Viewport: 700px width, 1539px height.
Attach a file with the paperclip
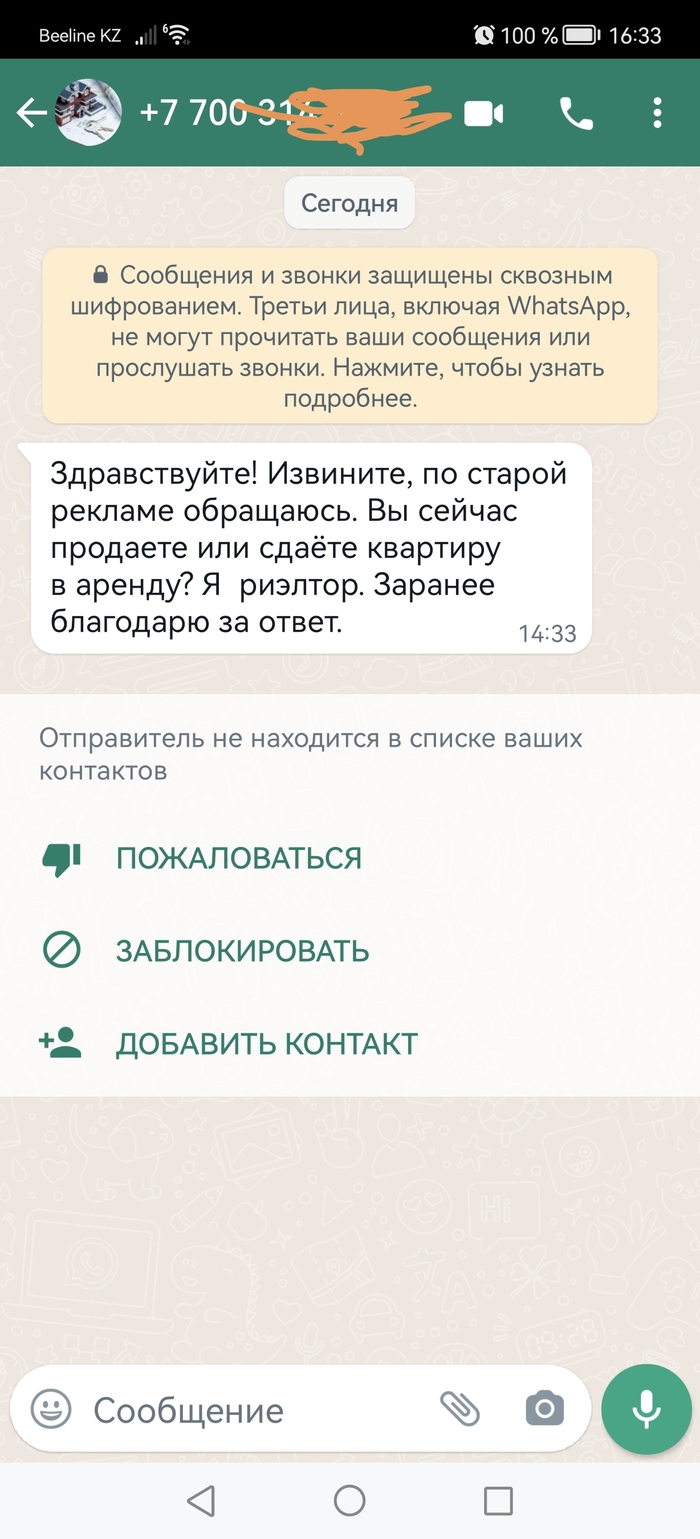click(460, 1409)
